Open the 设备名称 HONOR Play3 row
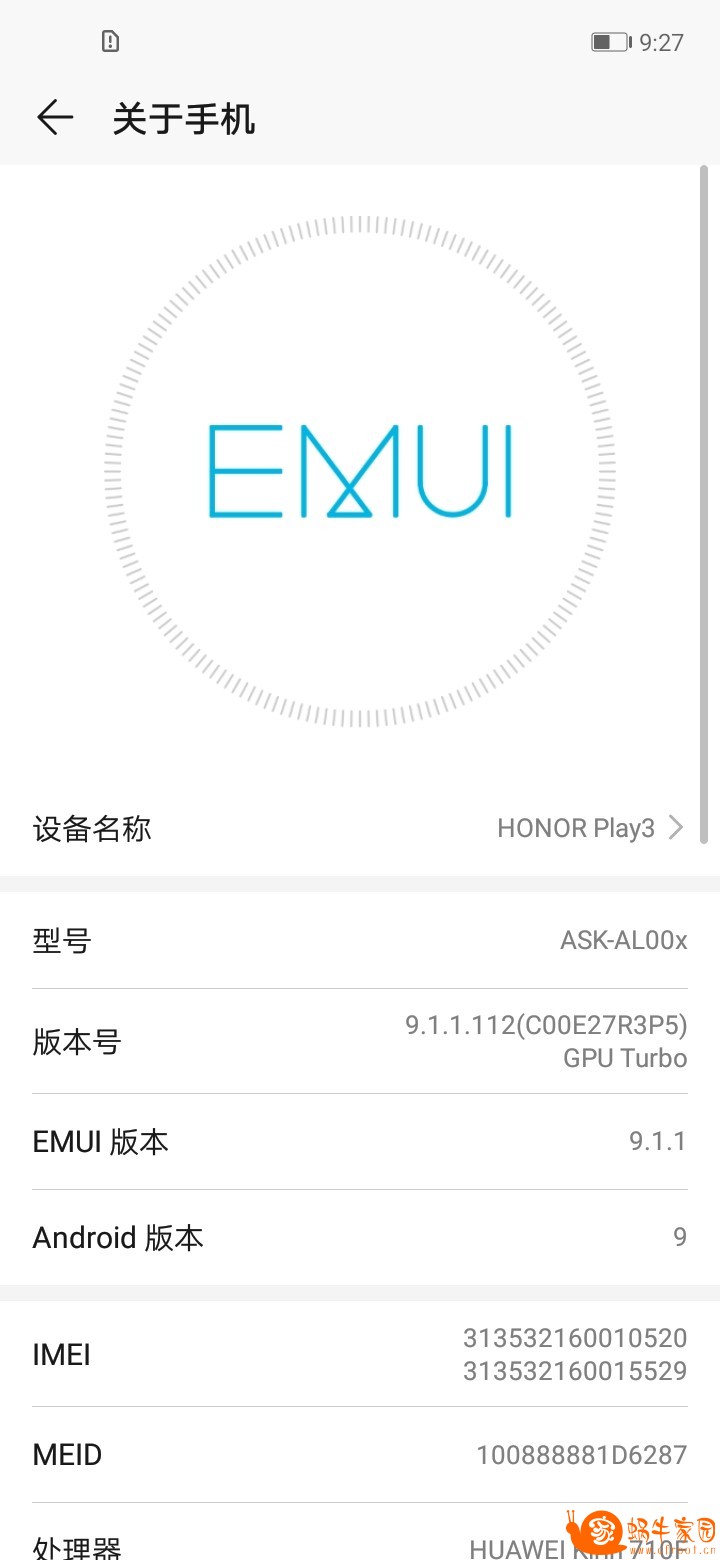720x1560 pixels. pyautogui.click(x=360, y=828)
